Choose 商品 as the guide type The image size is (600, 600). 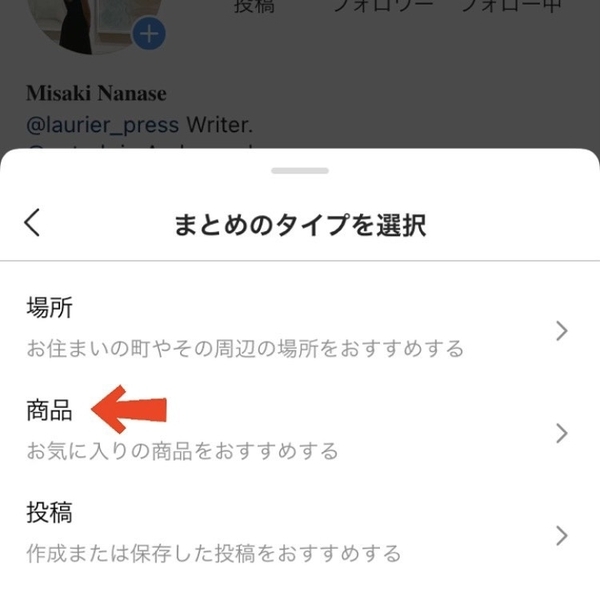coord(300,430)
